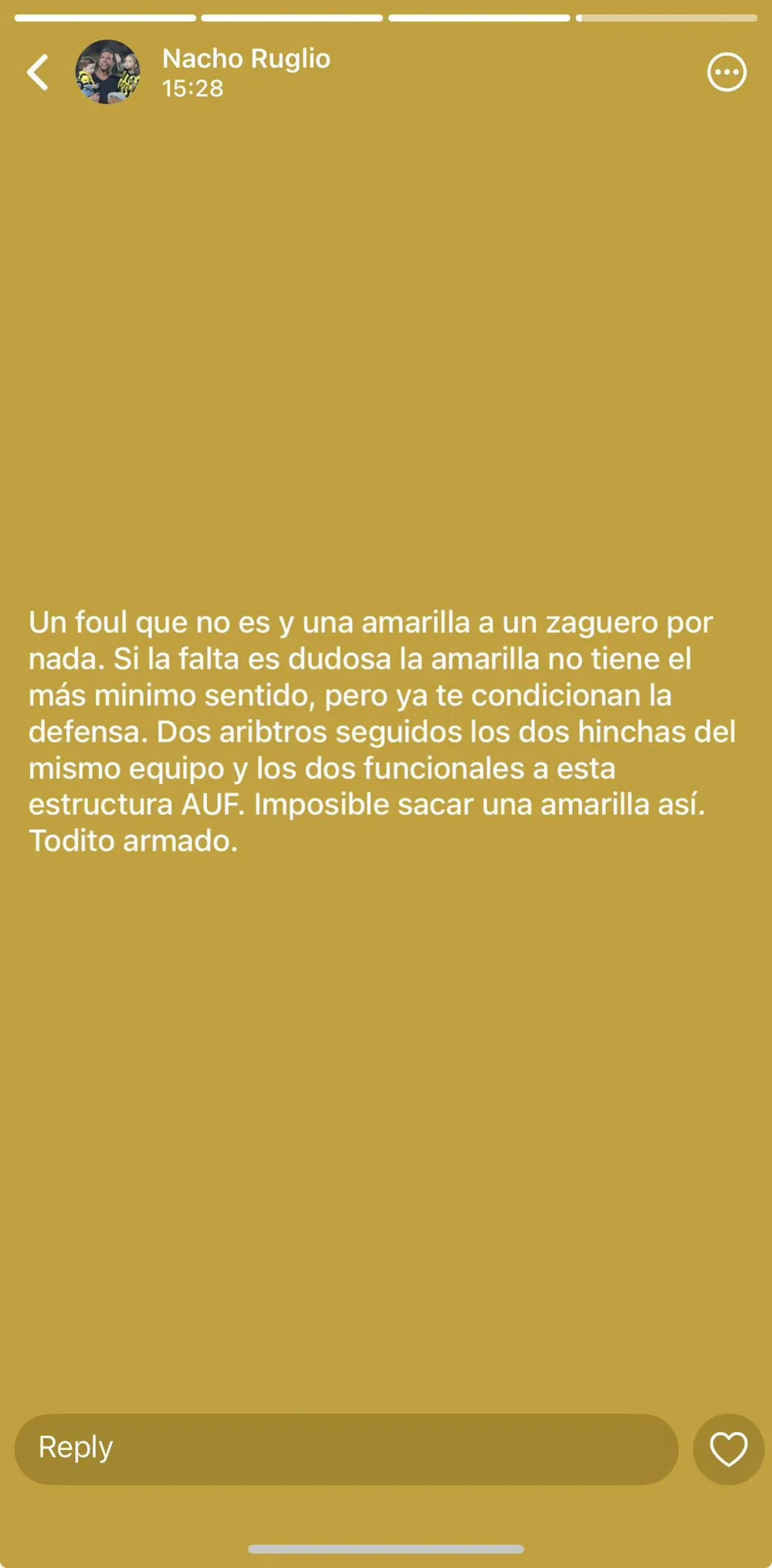772x1568 pixels.
Task: Open Nacho Ruglio's profile picture
Action: [x=108, y=73]
